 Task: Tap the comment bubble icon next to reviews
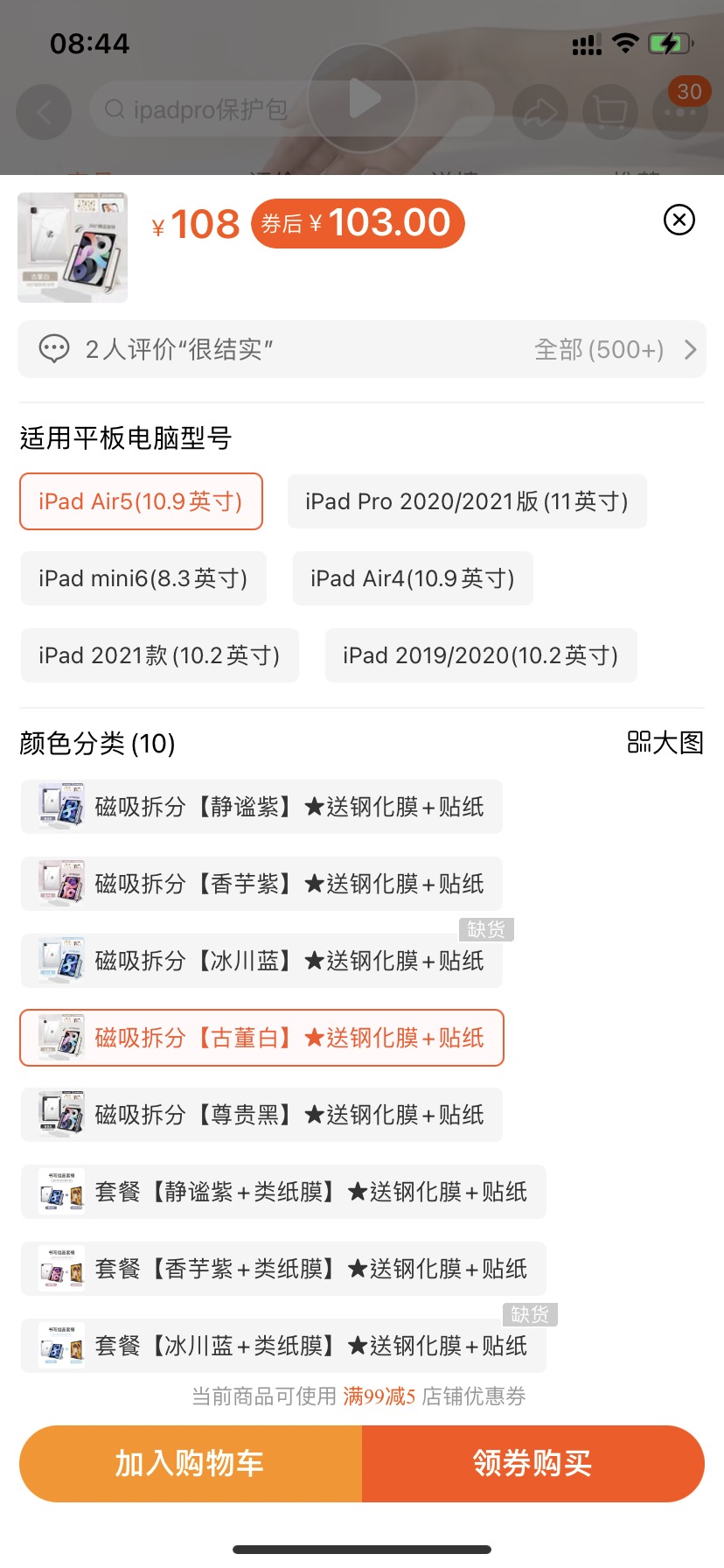coord(55,349)
